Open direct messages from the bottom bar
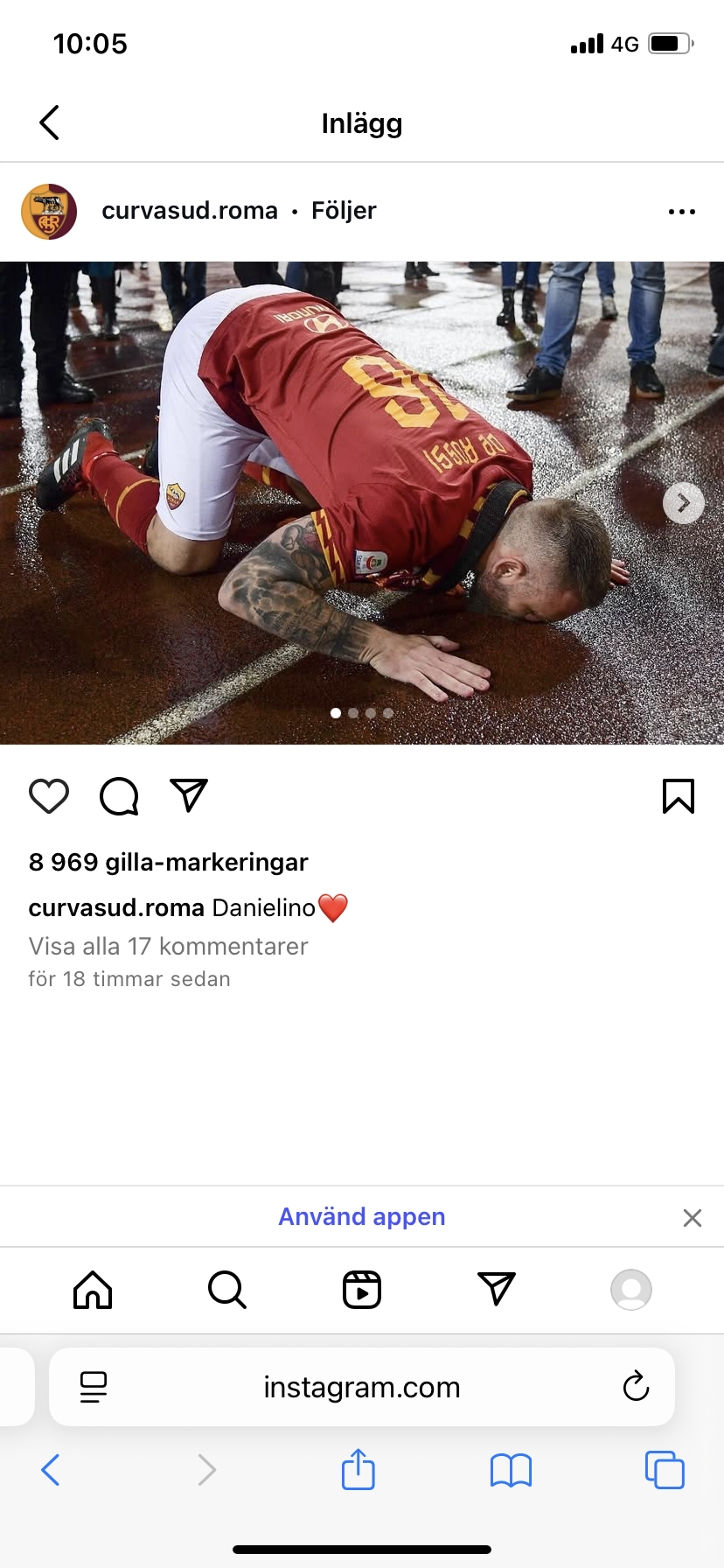The image size is (724, 1568). coord(497,1290)
